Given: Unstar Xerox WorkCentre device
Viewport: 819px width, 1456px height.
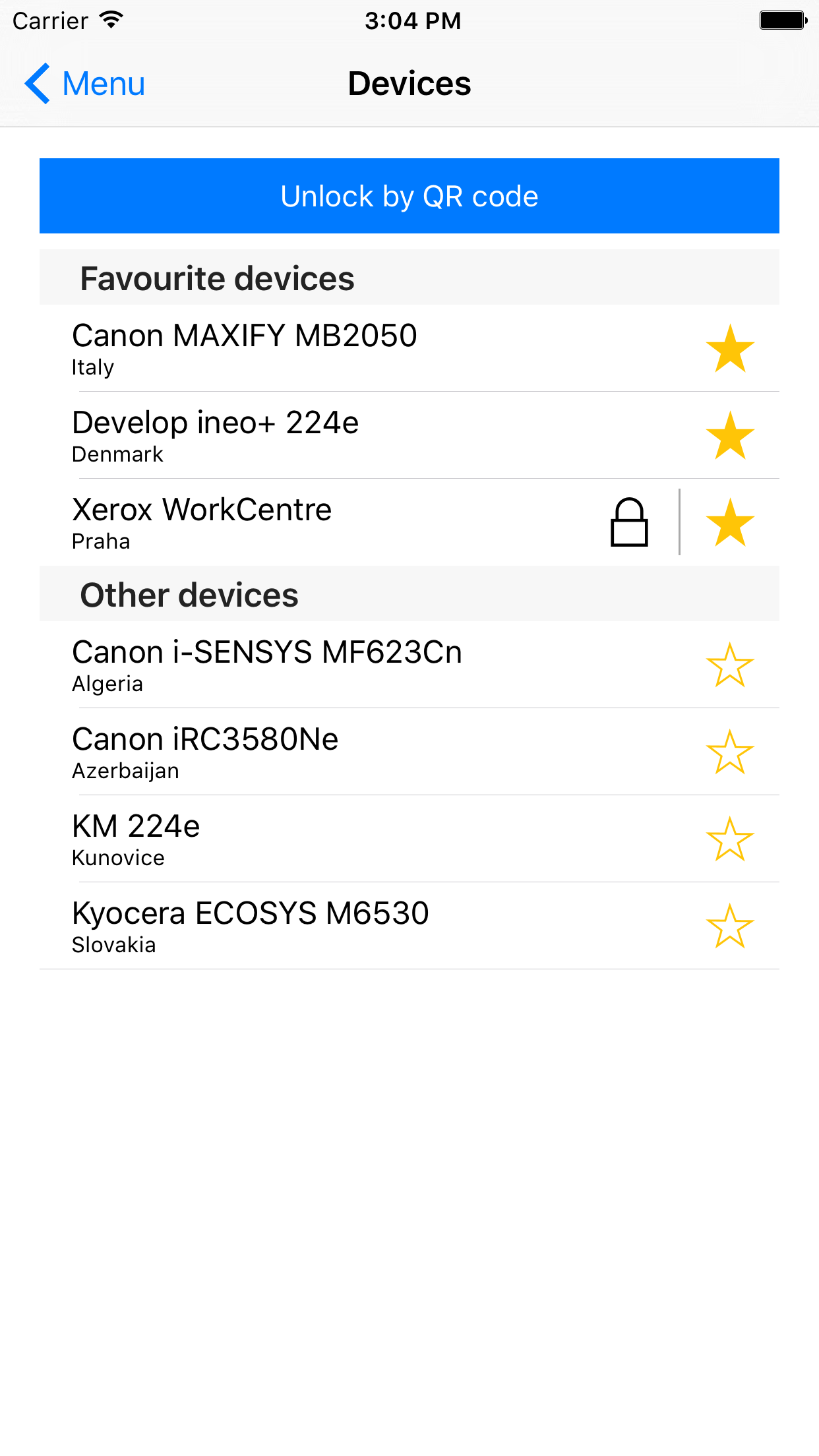Looking at the screenshot, I should (730, 522).
